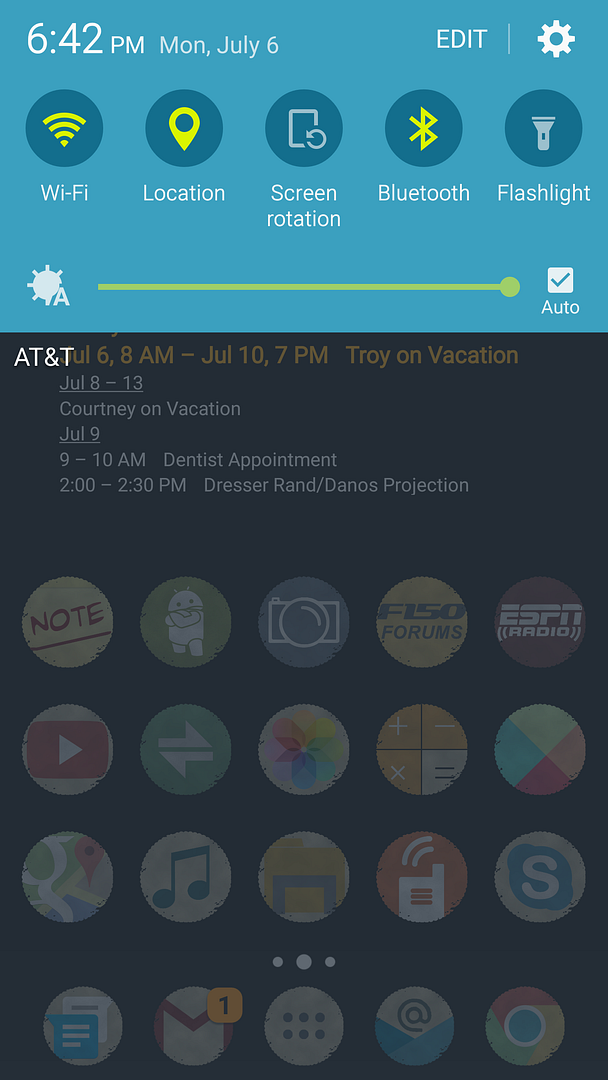Toggle Bluetooth quick setting
This screenshot has height=1080, width=608.
tap(424, 129)
